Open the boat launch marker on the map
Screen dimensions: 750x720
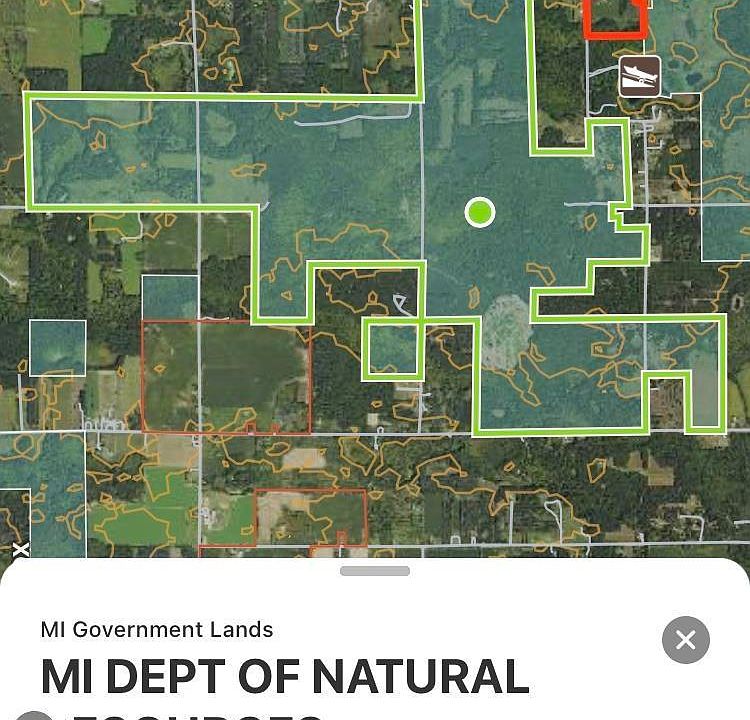coord(639,76)
